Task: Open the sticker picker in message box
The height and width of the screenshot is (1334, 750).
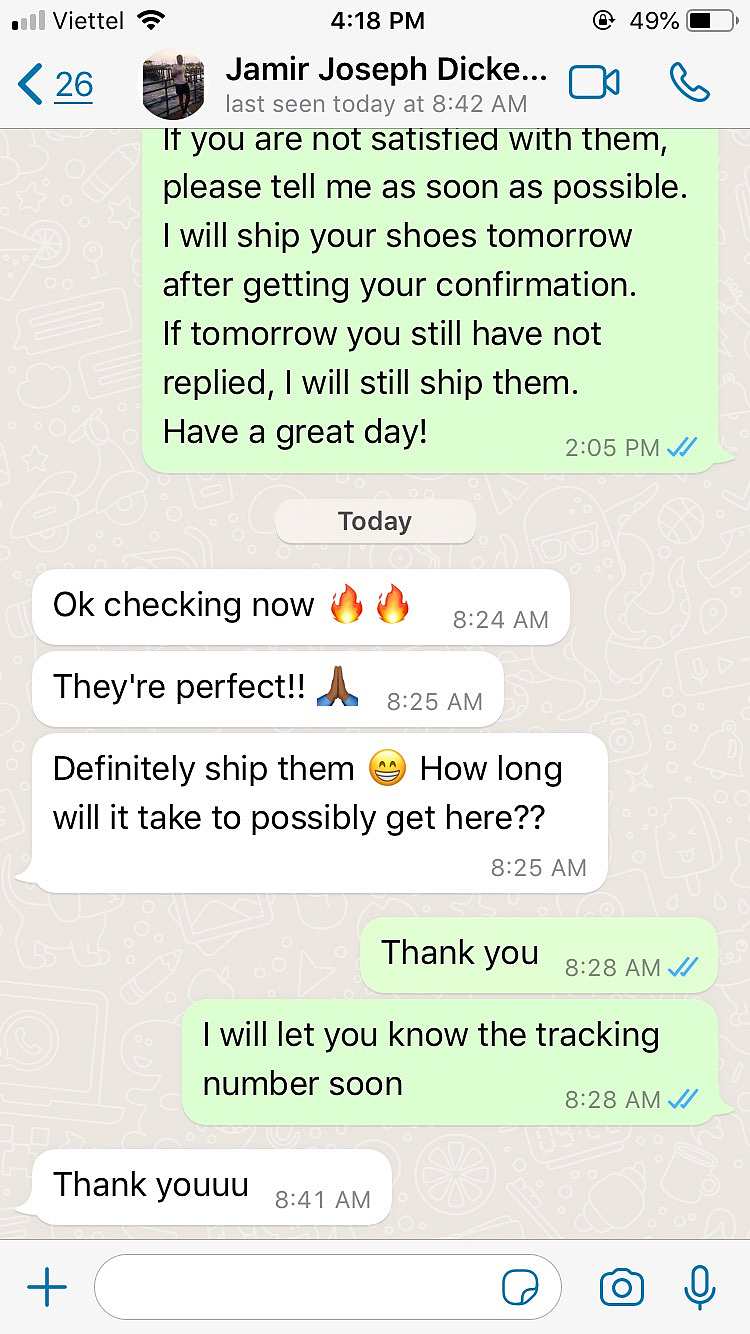Action: click(520, 1289)
